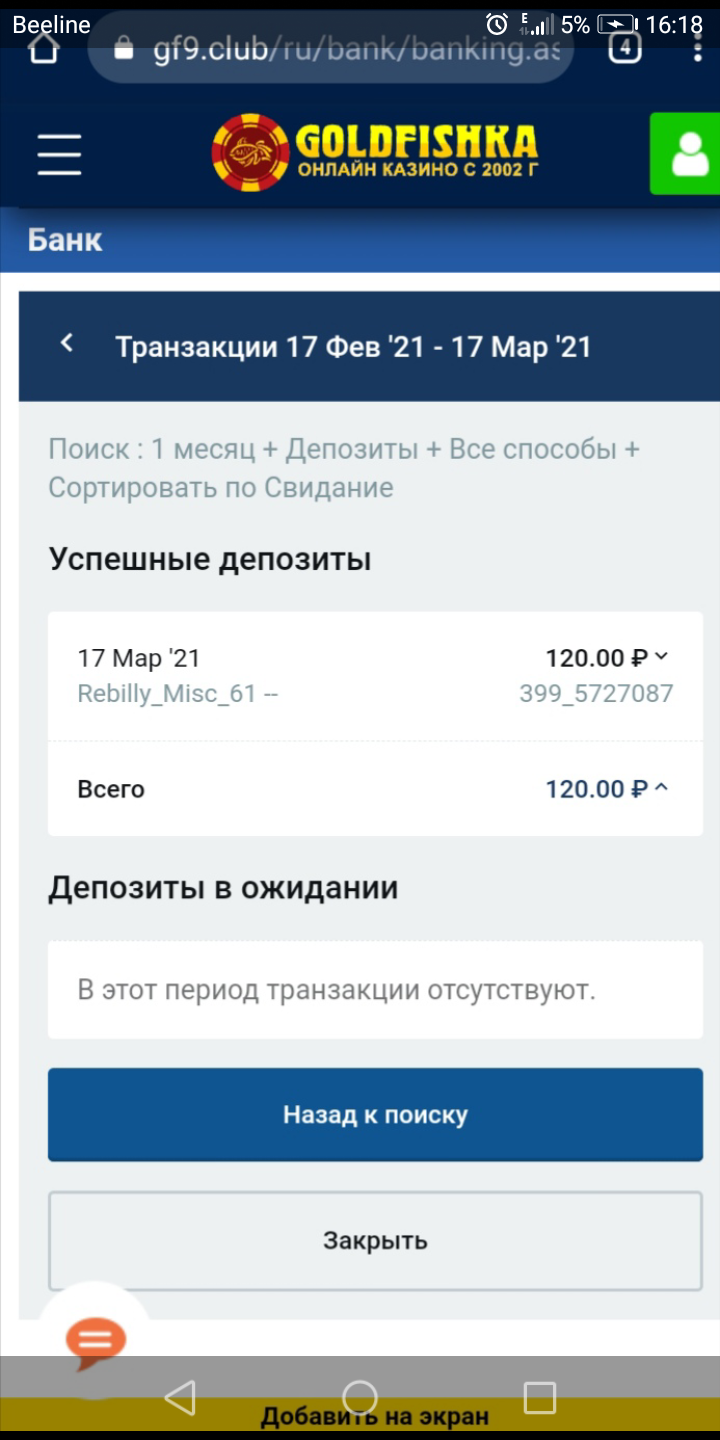
Task: Open the hamburger menu
Action: tap(59, 153)
